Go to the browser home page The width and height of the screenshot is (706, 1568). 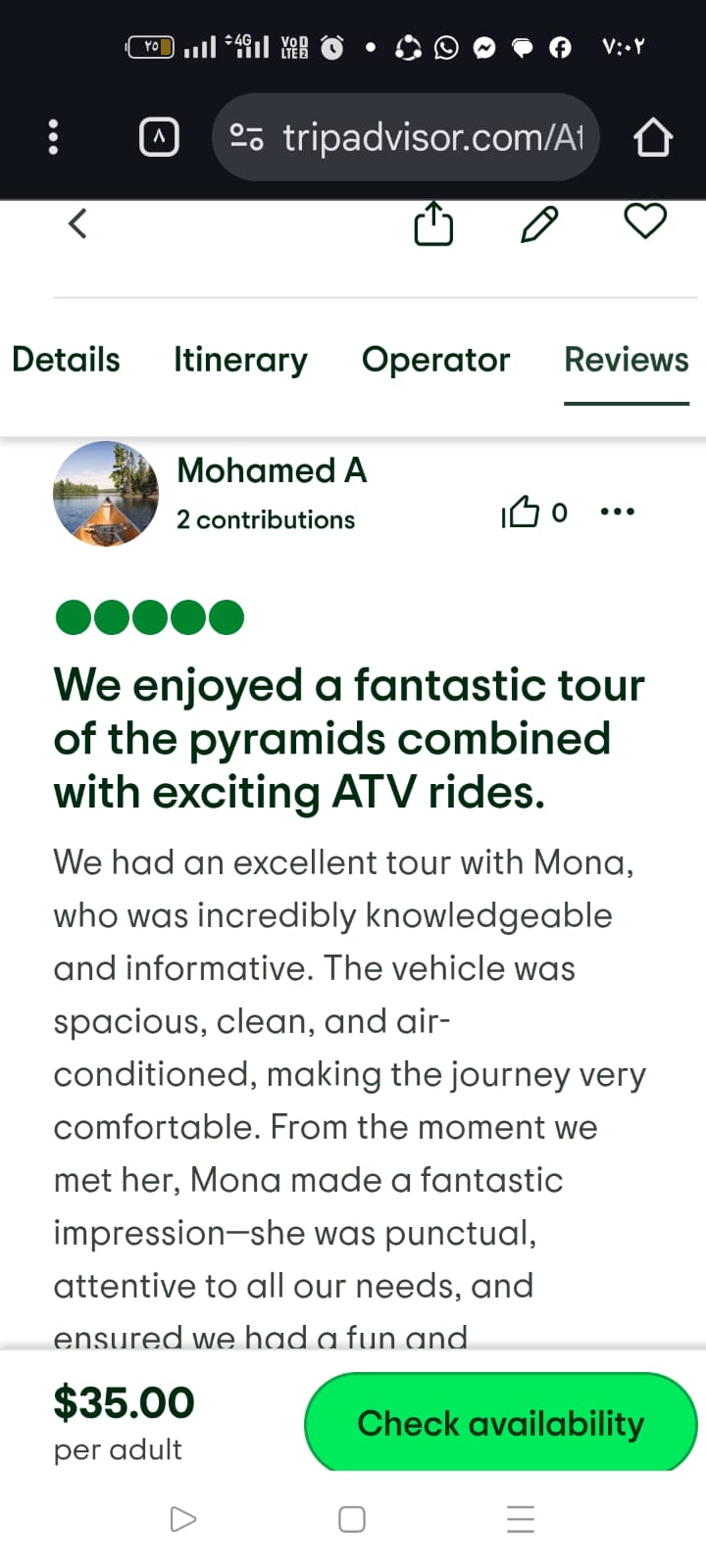click(653, 137)
